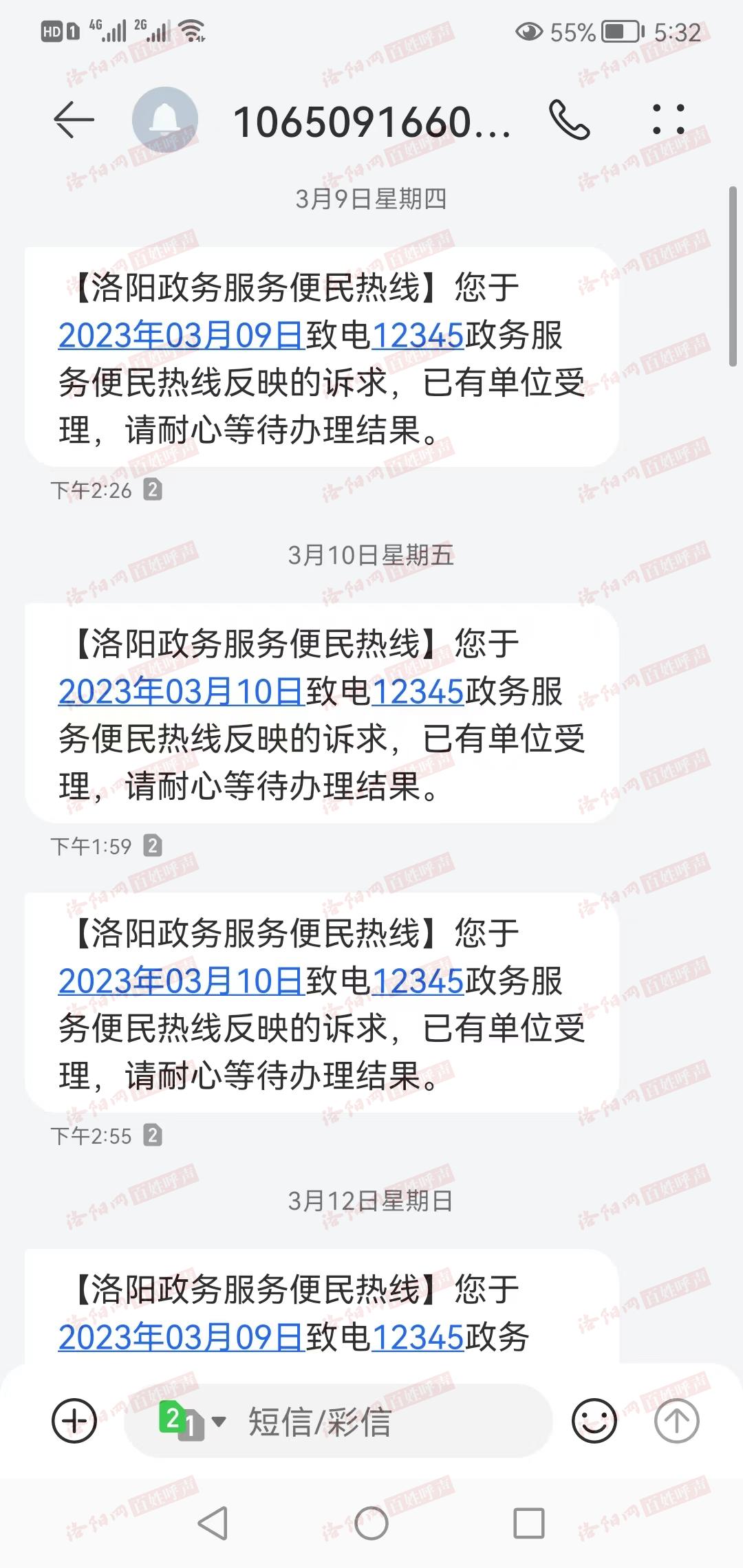Open the sender's contact avatar
The width and height of the screenshot is (743, 1568).
click(x=165, y=120)
